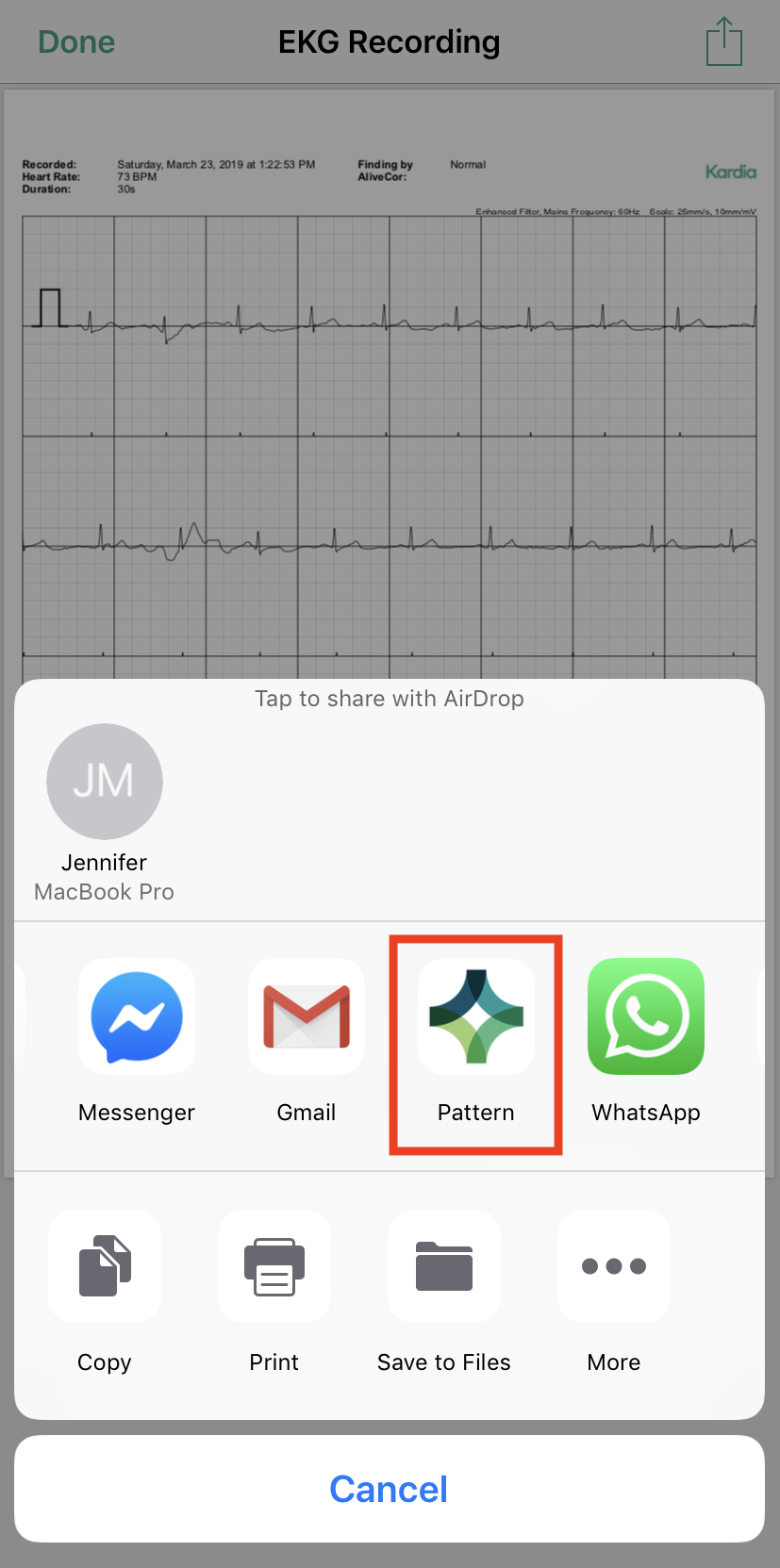
Task: Select Save to Files
Action: [444, 1266]
